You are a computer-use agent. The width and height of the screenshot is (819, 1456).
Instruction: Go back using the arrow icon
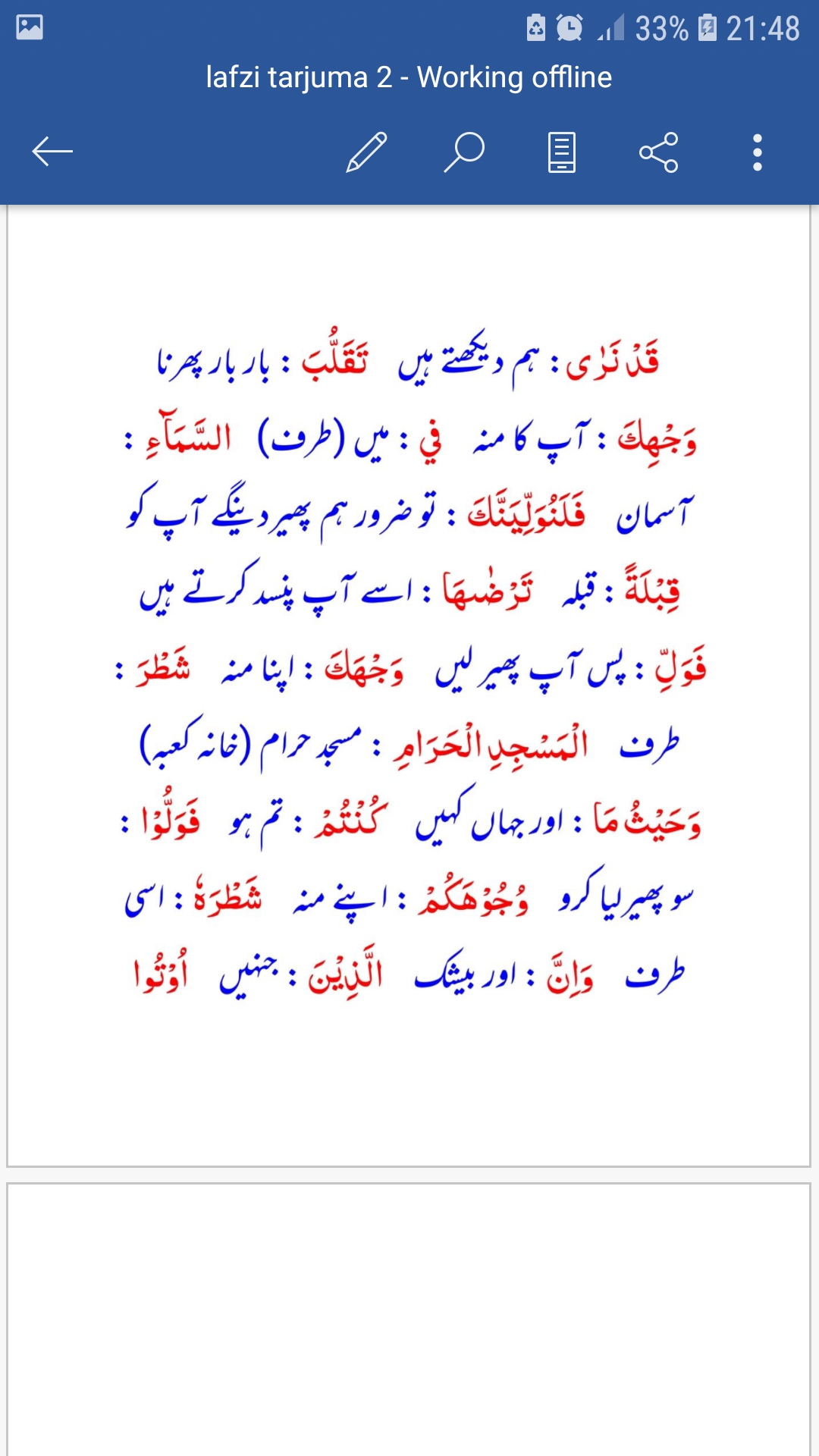(52, 152)
